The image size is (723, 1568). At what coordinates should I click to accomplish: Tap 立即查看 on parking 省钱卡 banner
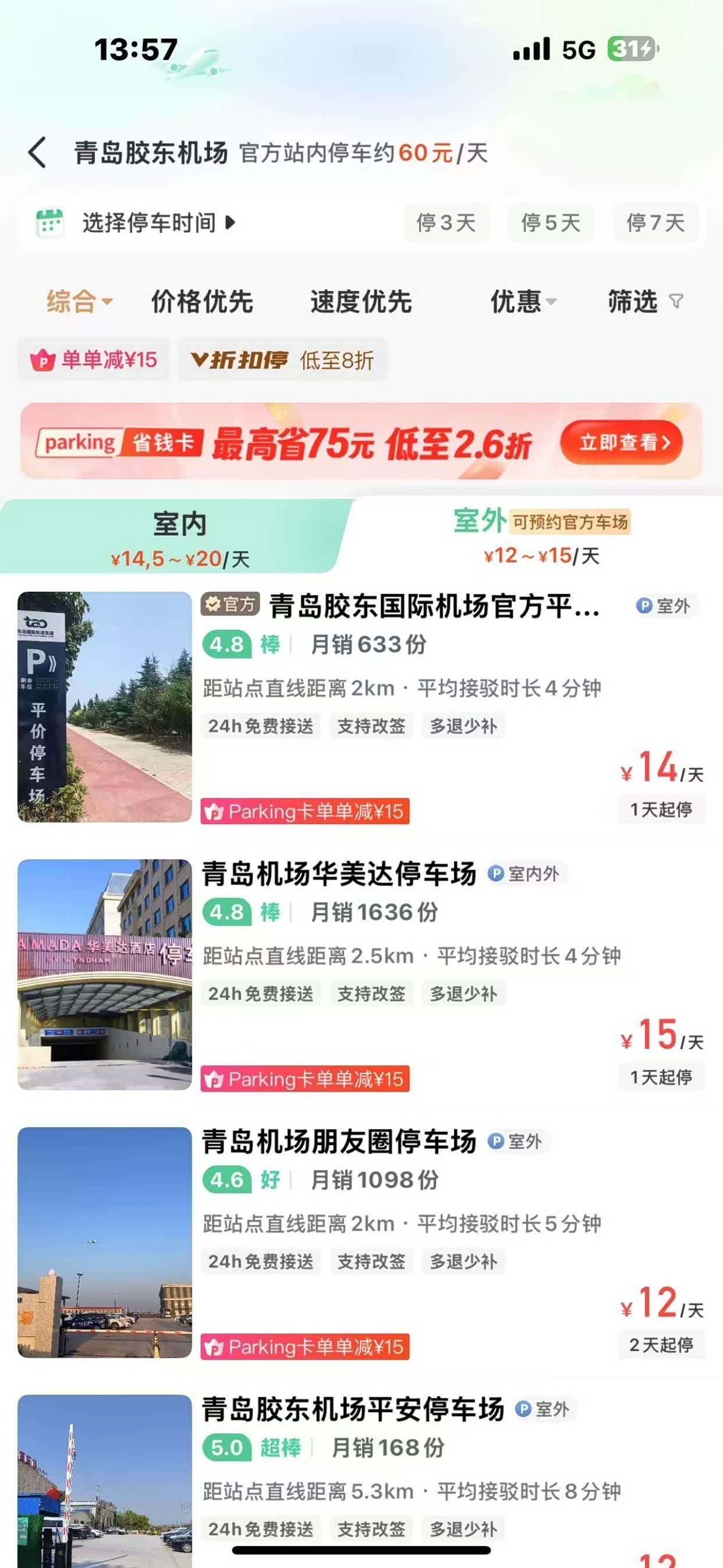[621, 442]
